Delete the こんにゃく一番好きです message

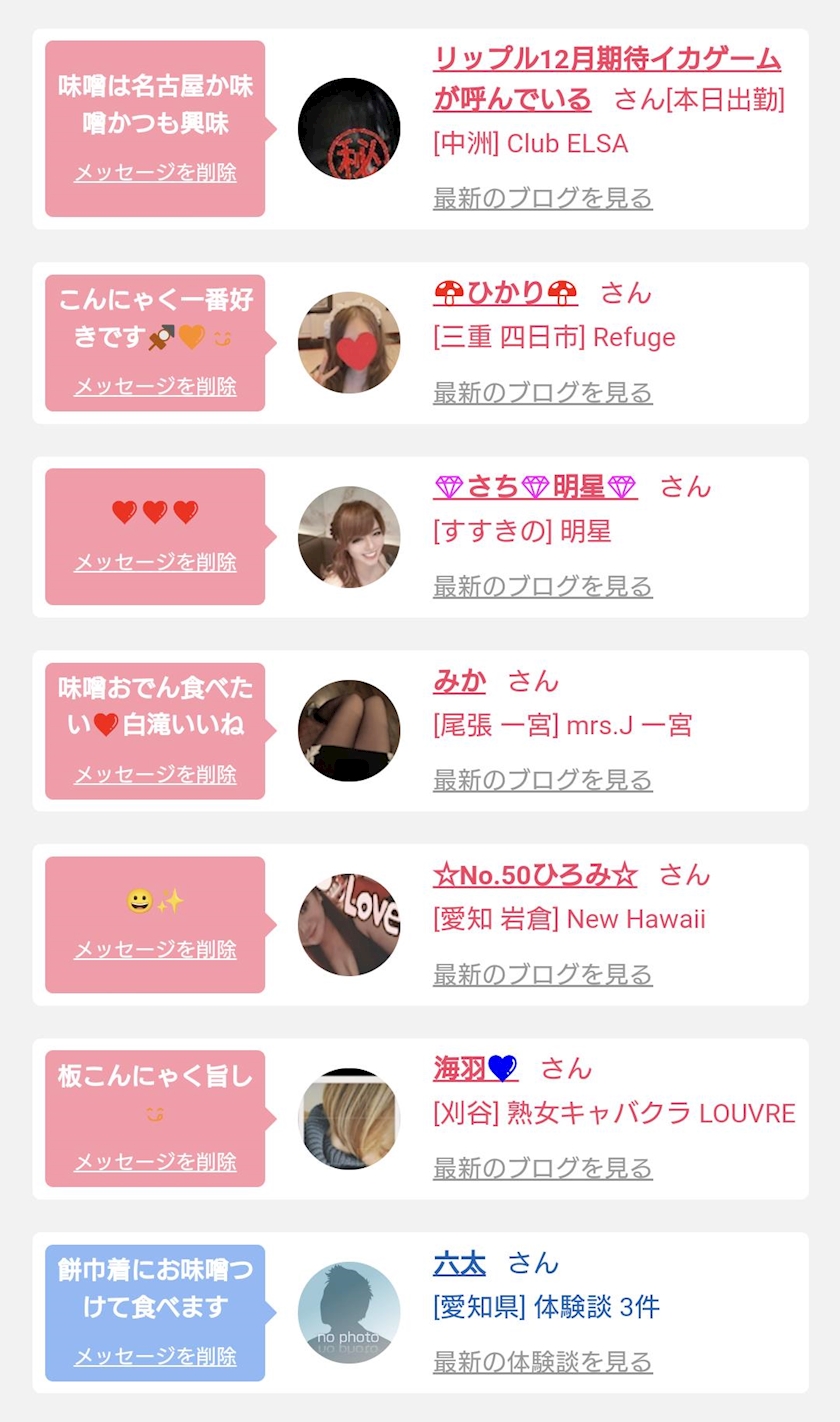click(x=155, y=386)
